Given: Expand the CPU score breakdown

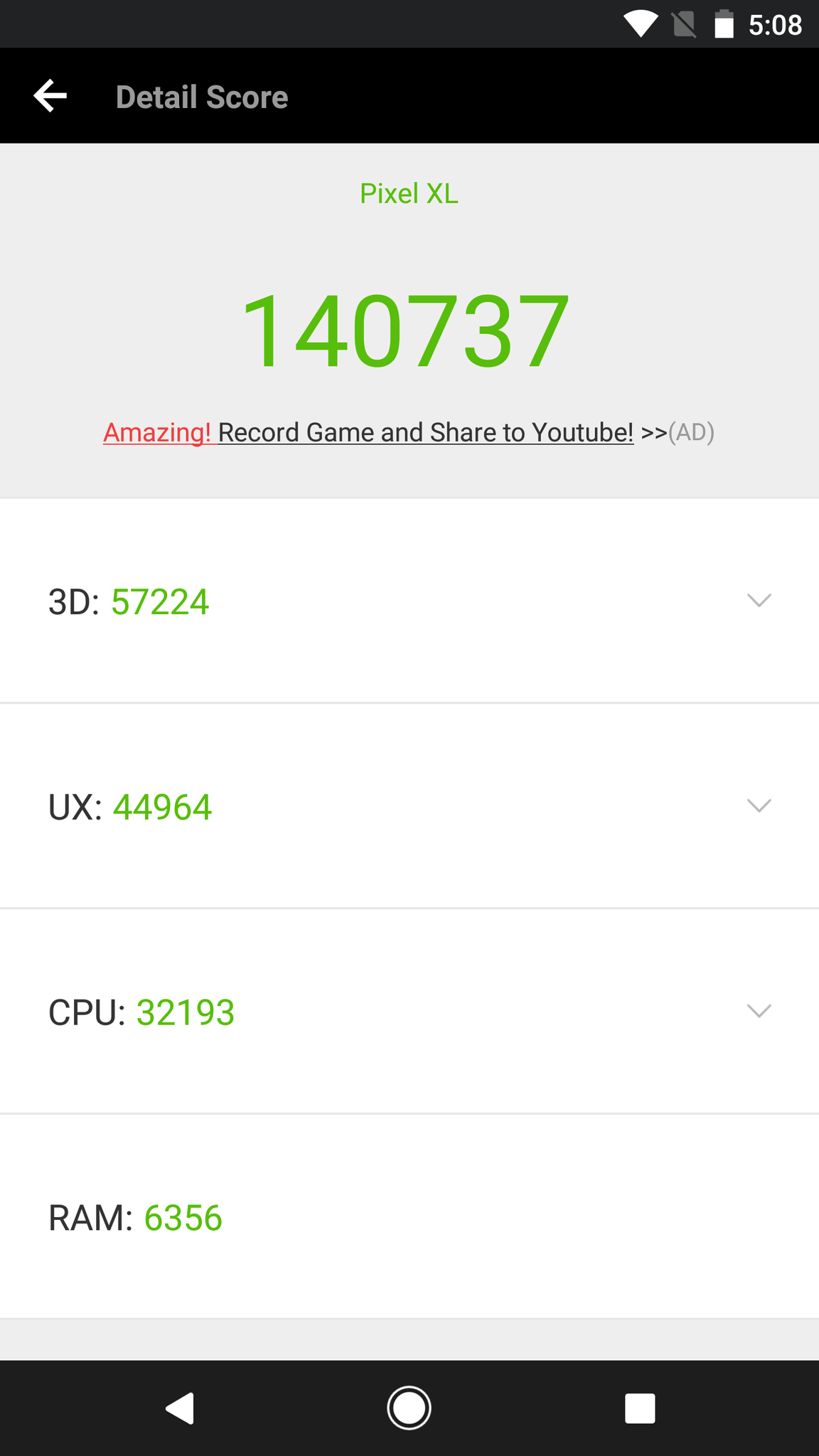Looking at the screenshot, I should point(759,1011).
